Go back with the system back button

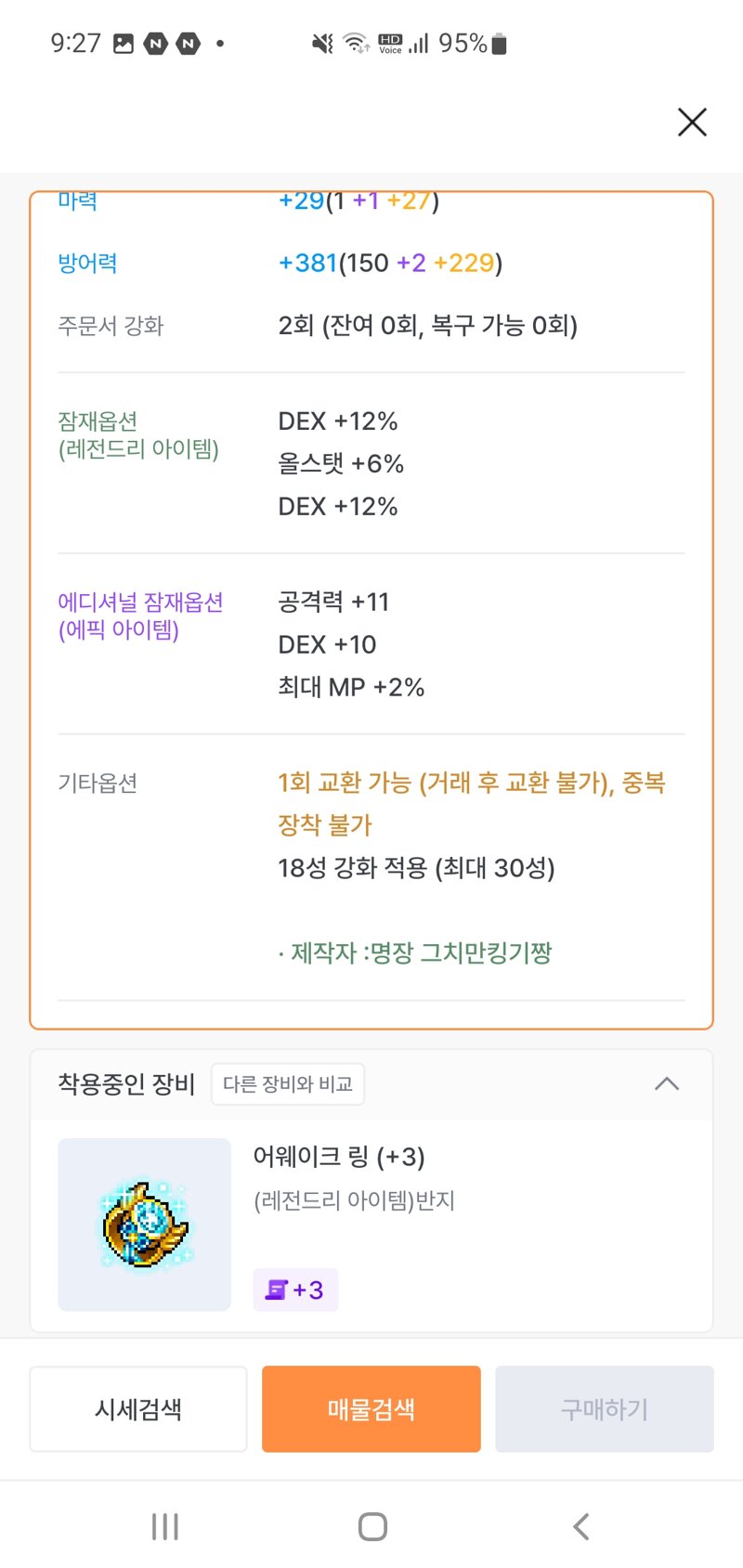pos(581,1526)
